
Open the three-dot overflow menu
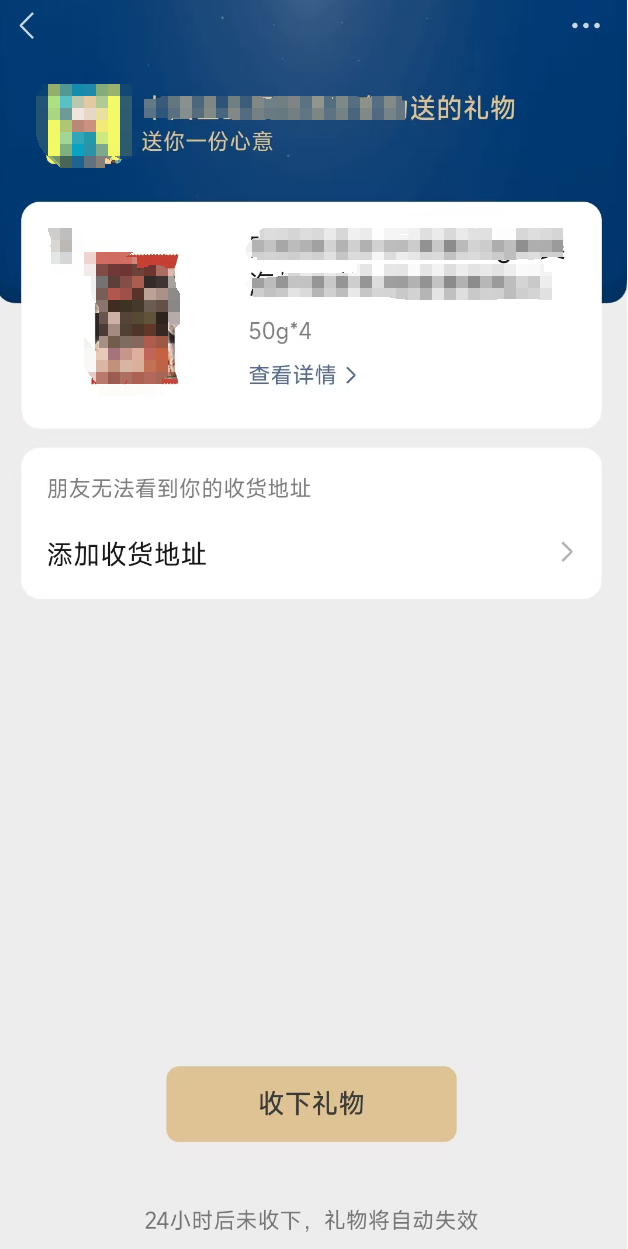585,26
